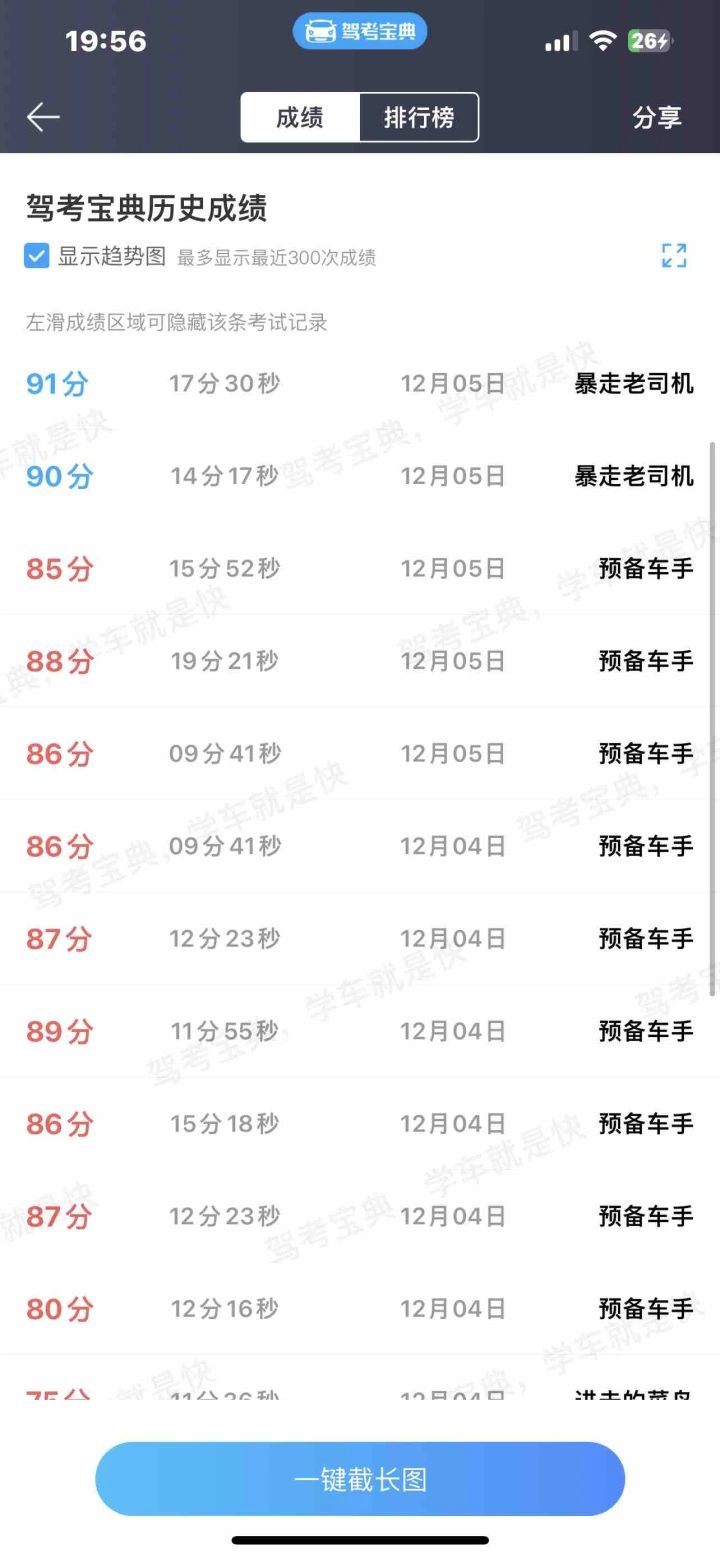
Task: Switch to the 排行榜 tab
Action: (419, 118)
